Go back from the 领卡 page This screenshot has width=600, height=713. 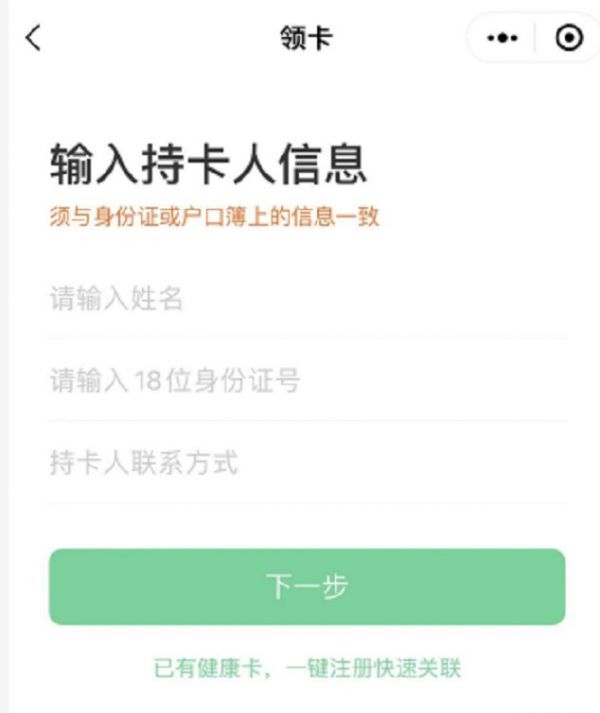pos(34,38)
